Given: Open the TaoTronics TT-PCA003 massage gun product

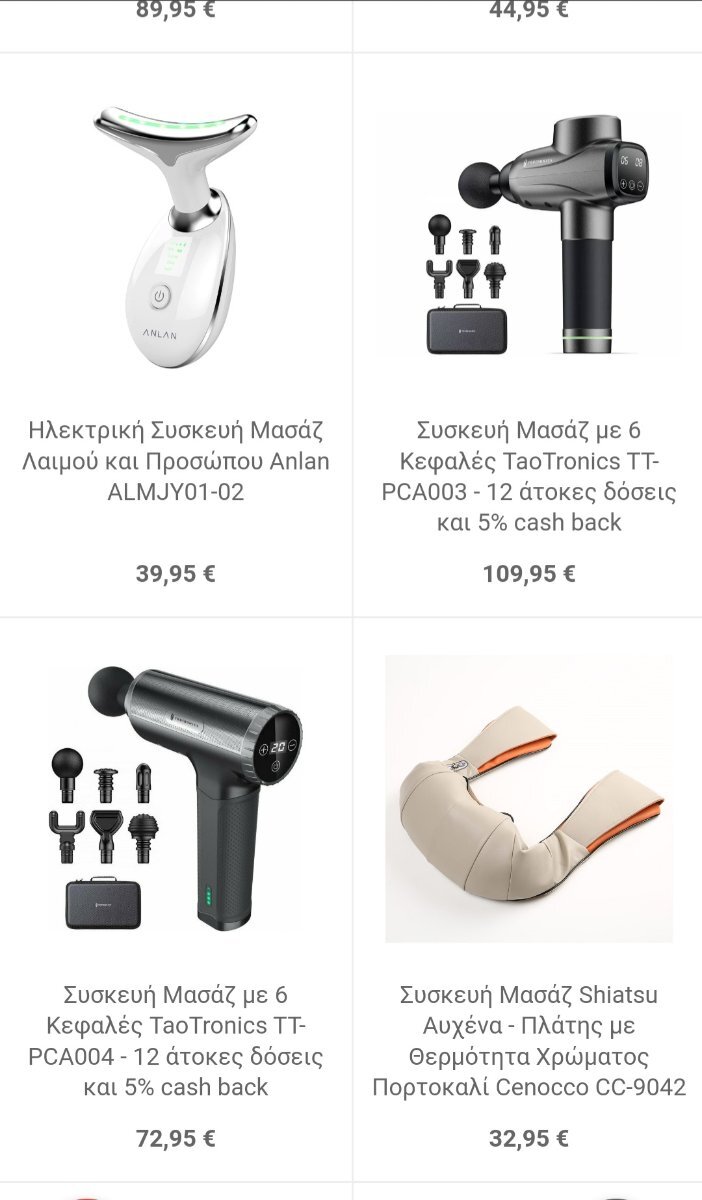Looking at the screenshot, I should pyautogui.click(x=529, y=476).
